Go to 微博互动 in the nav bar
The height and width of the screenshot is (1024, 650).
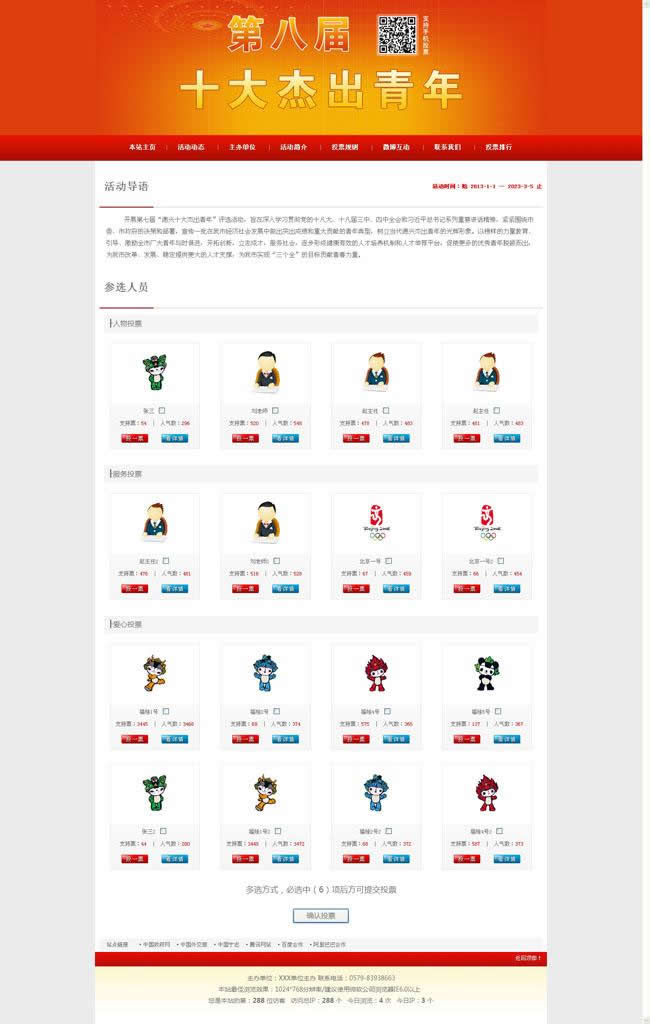tap(396, 147)
